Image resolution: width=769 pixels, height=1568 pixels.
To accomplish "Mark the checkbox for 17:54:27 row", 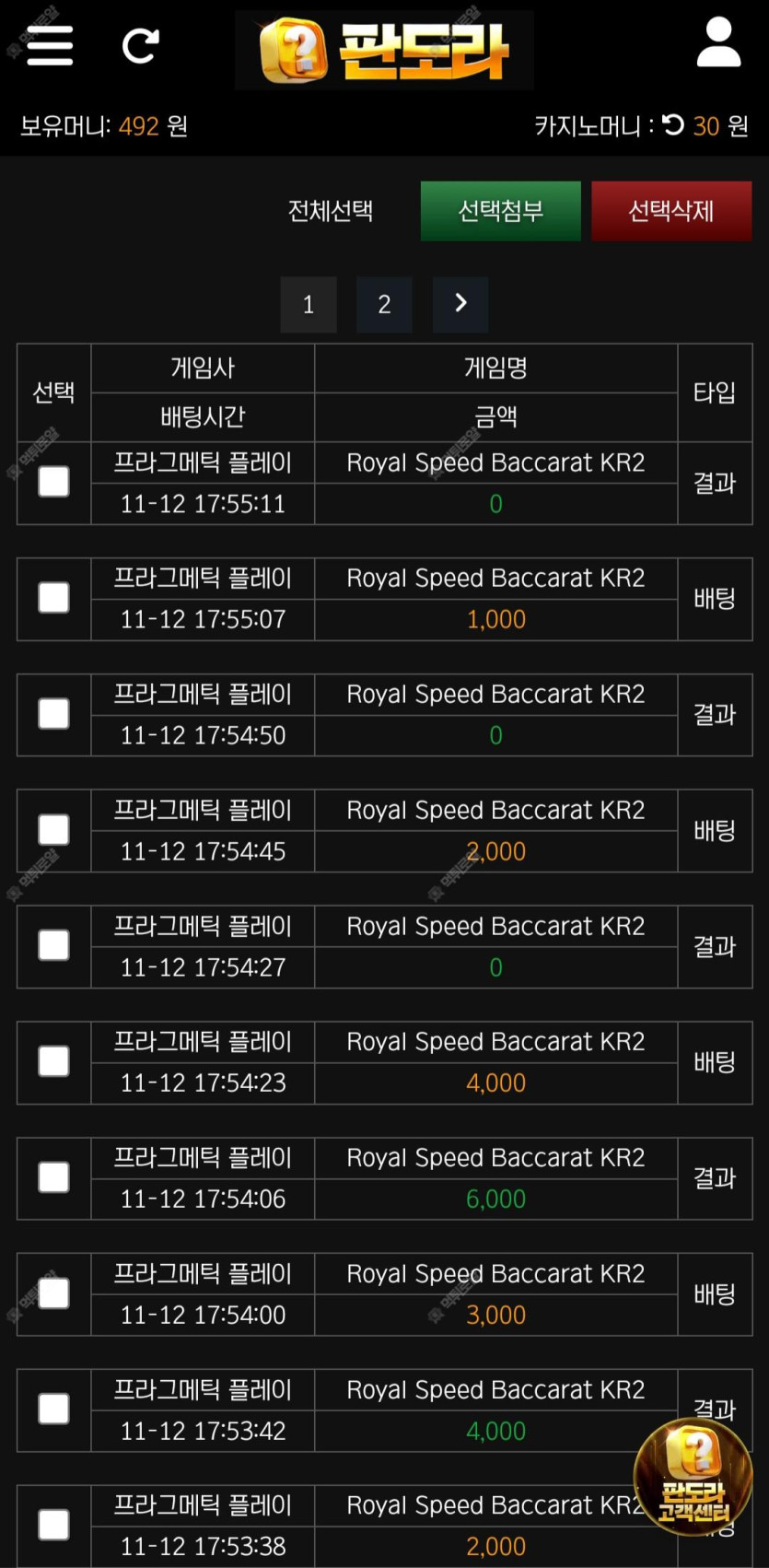I will click(53, 945).
